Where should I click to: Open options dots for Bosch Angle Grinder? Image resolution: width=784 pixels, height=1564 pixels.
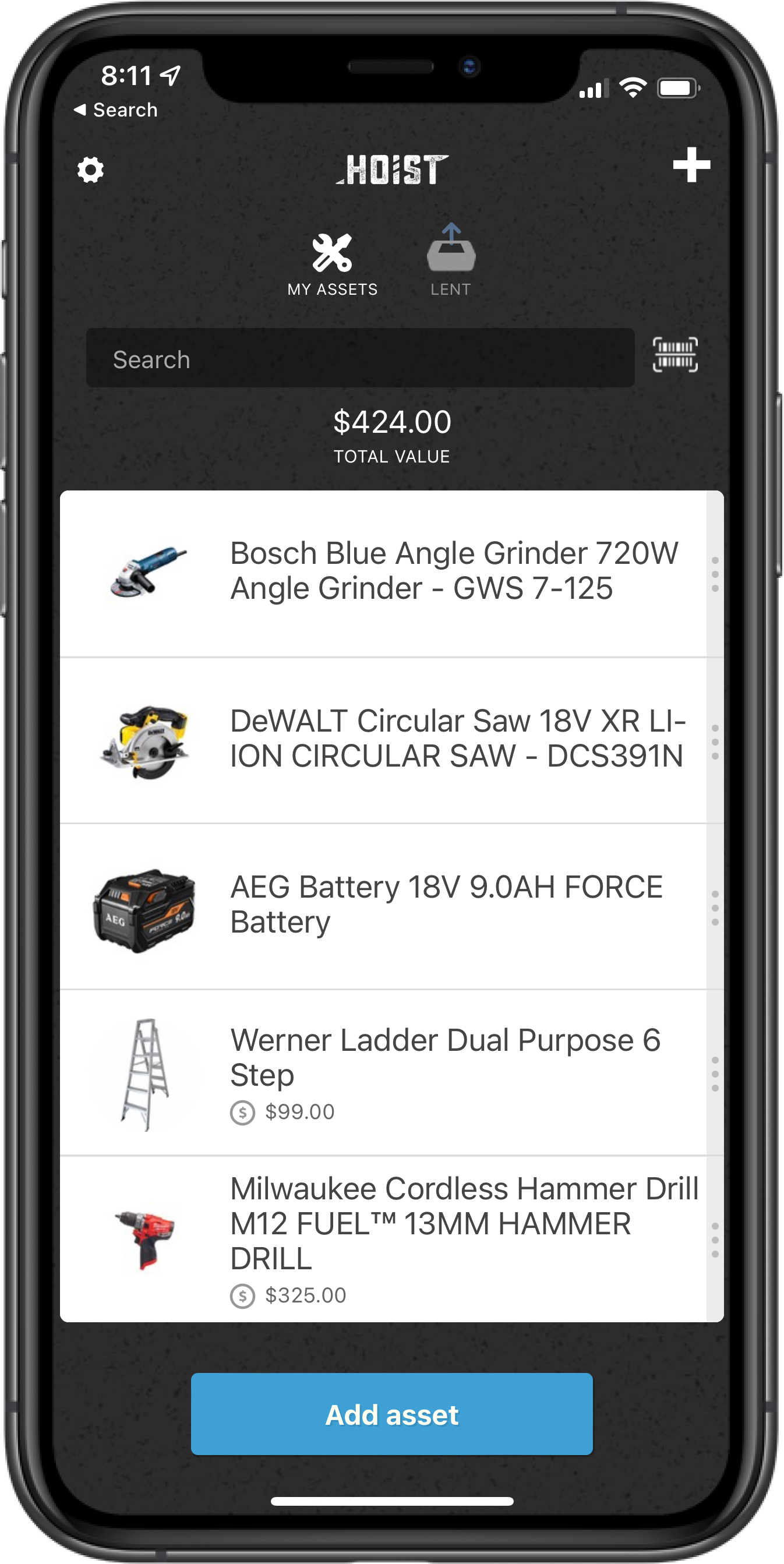(715, 574)
